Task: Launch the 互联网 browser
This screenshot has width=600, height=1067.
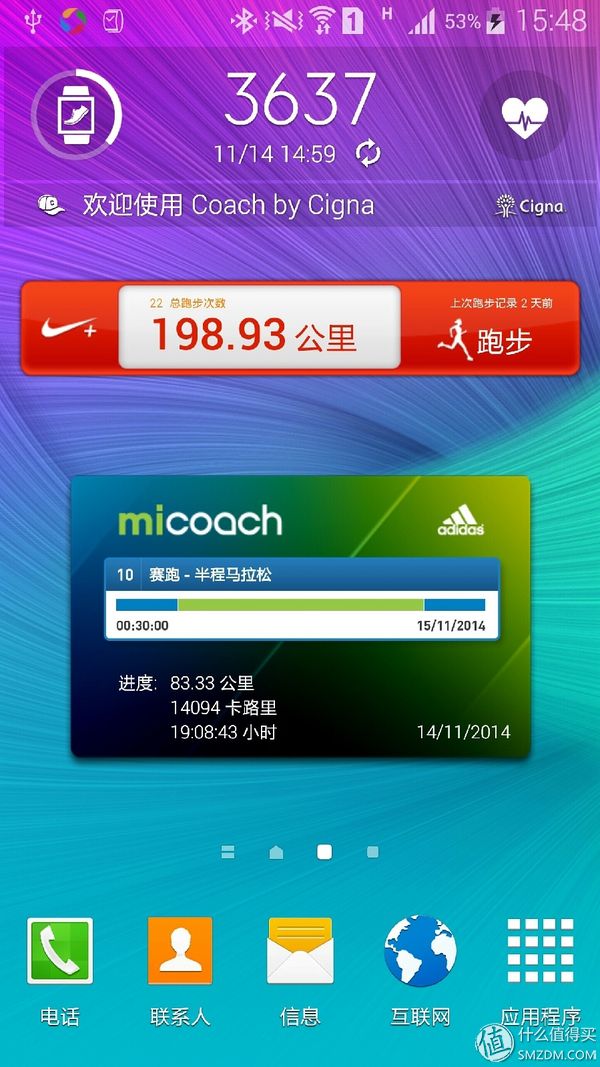Action: [x=420, y=952]
